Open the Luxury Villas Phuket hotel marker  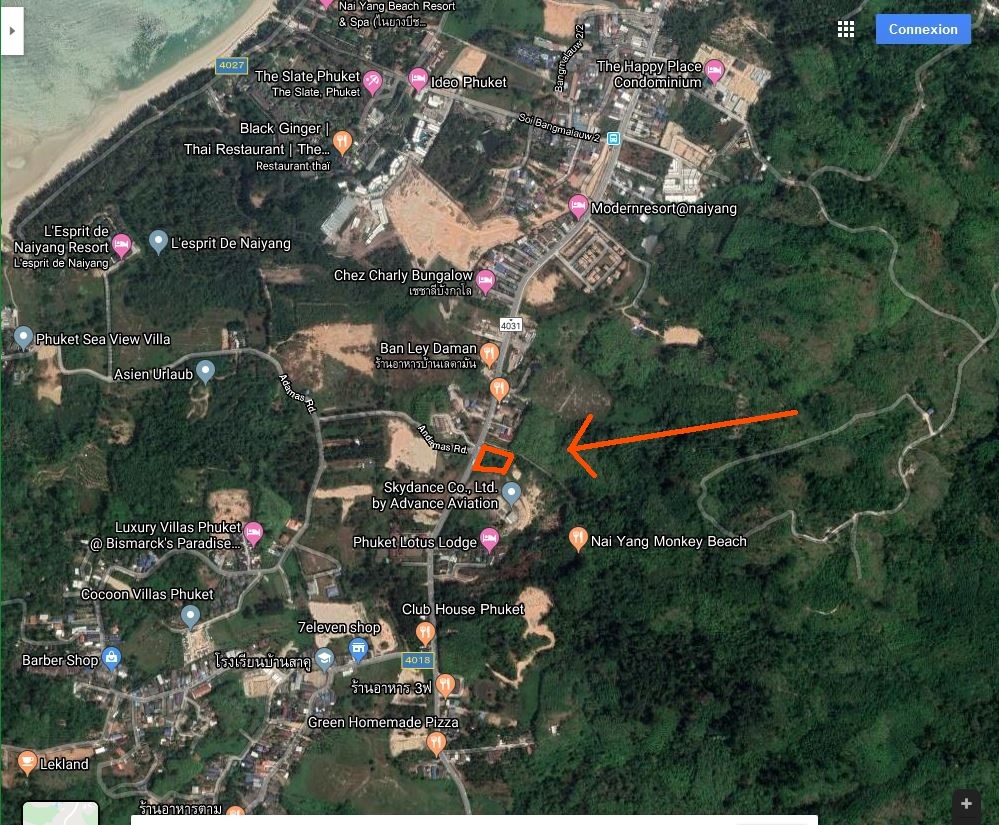253,533
